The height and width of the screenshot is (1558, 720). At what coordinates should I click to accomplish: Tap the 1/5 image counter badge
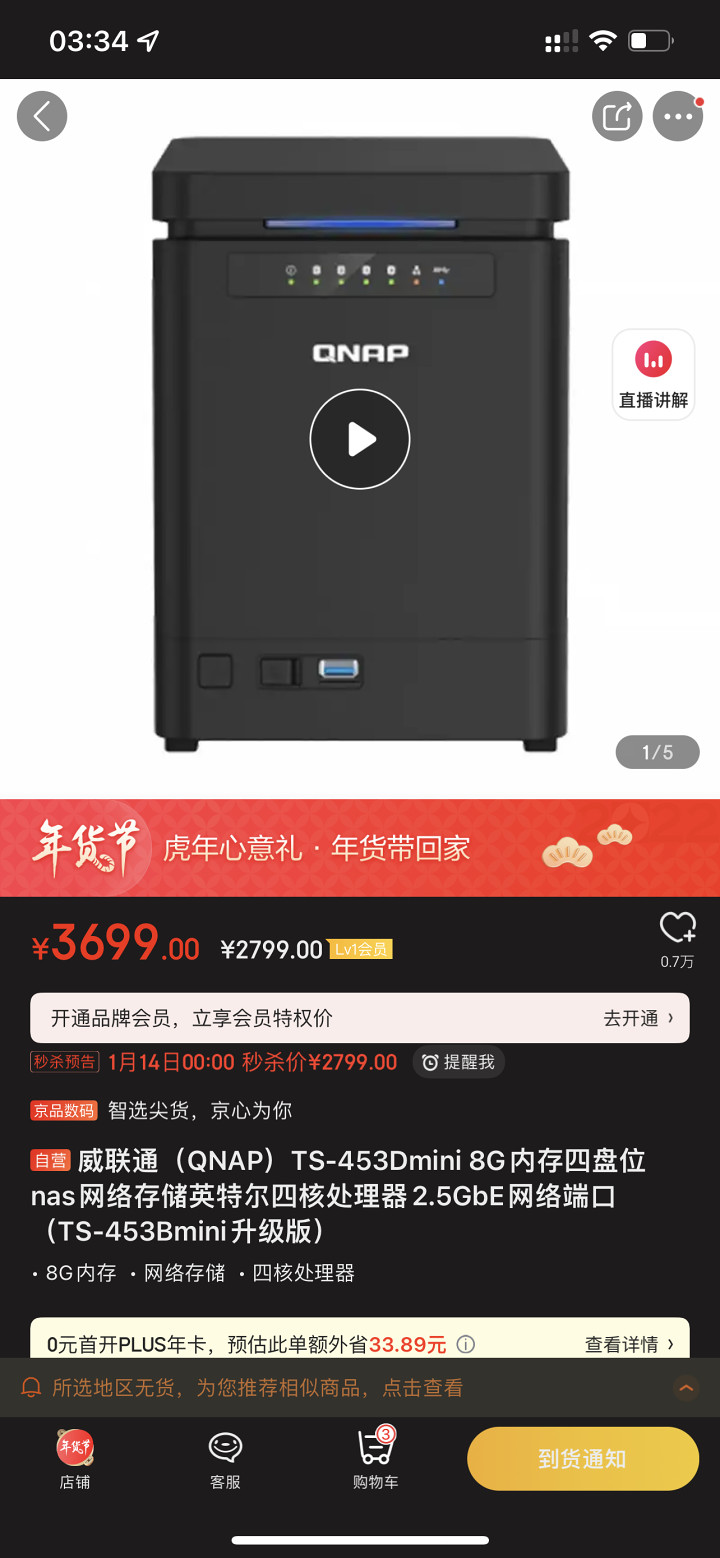coord(656,751)
